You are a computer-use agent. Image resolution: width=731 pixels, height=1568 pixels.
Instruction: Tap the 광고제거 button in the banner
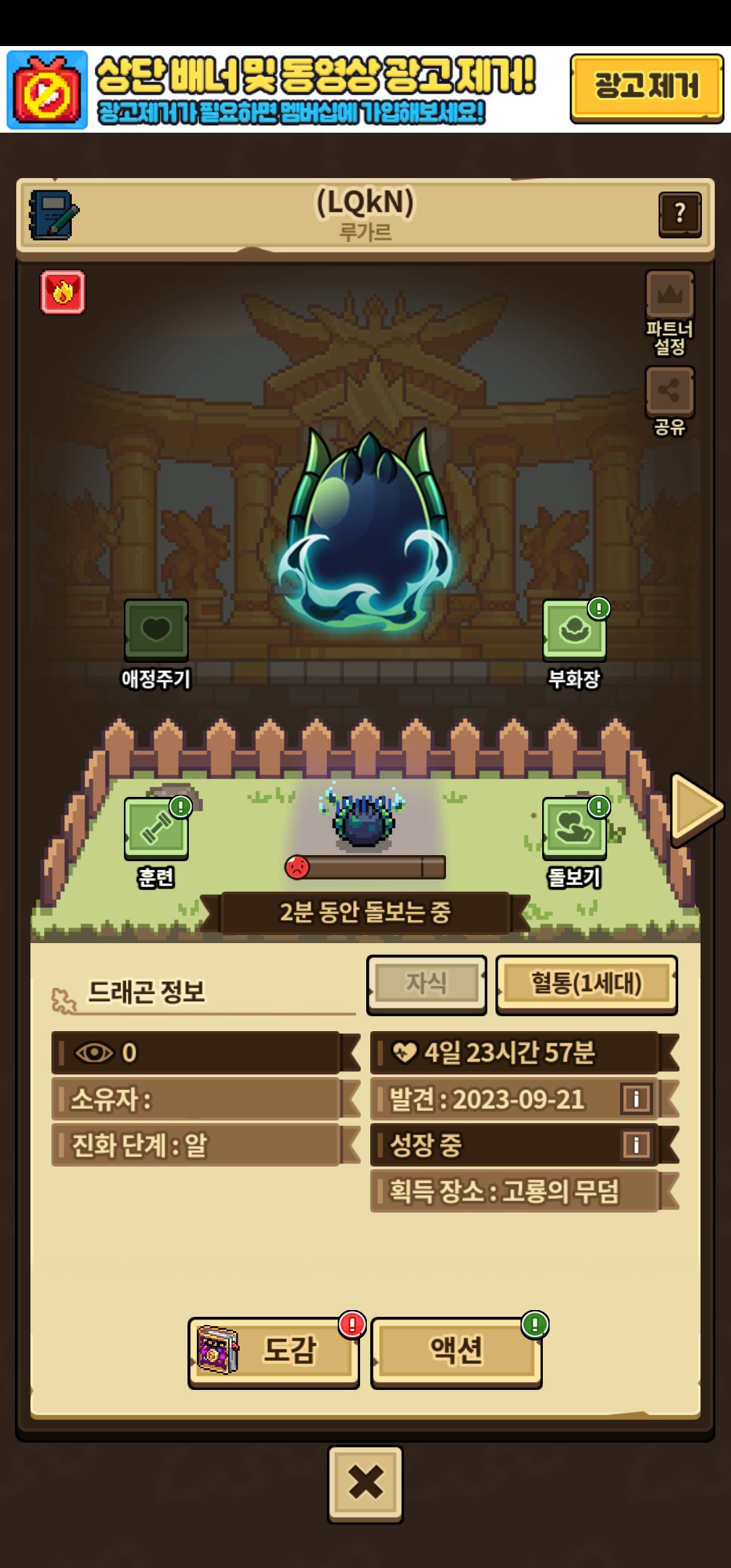(646, 88)
